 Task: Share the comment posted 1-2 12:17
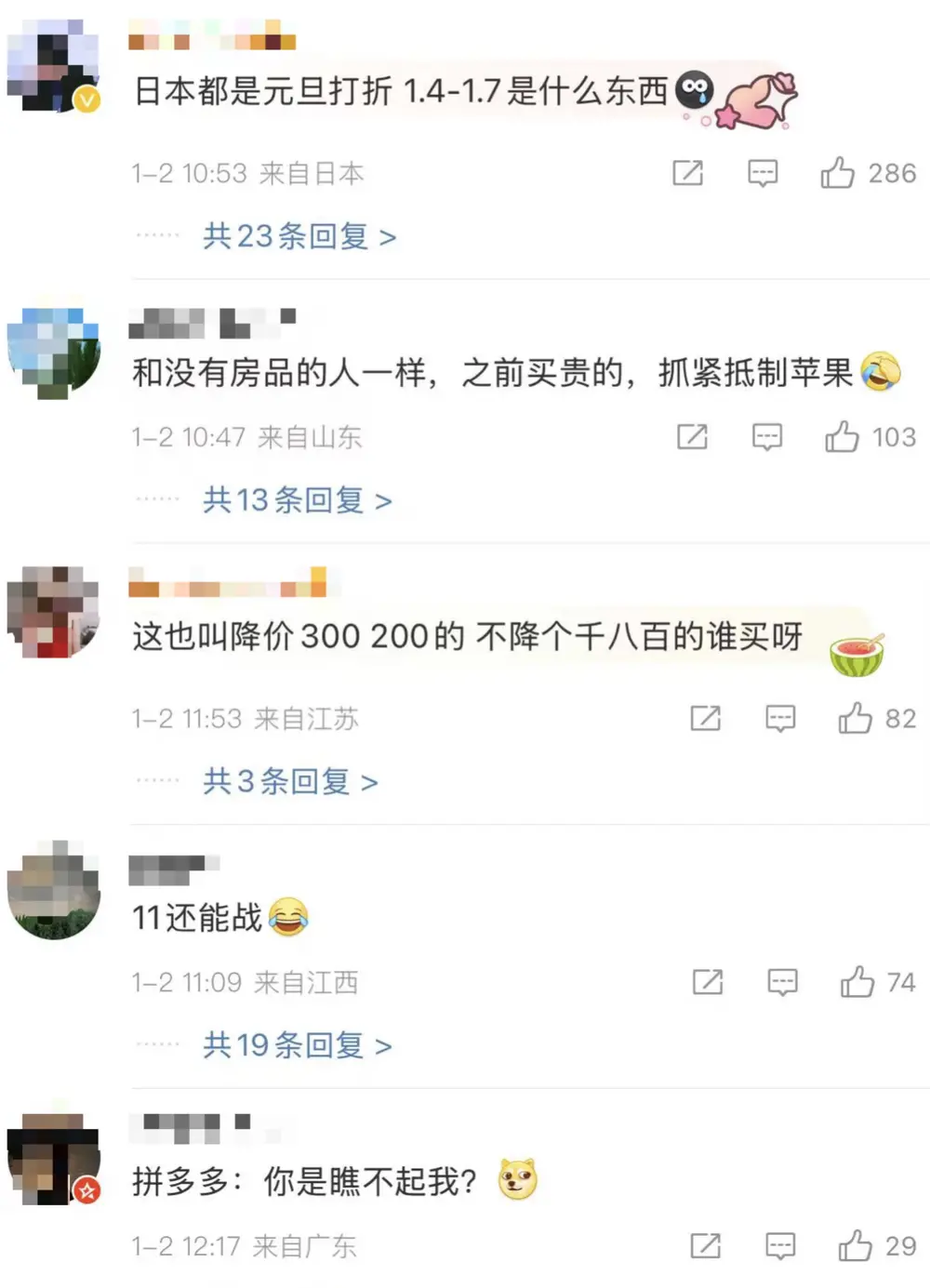706,1246
